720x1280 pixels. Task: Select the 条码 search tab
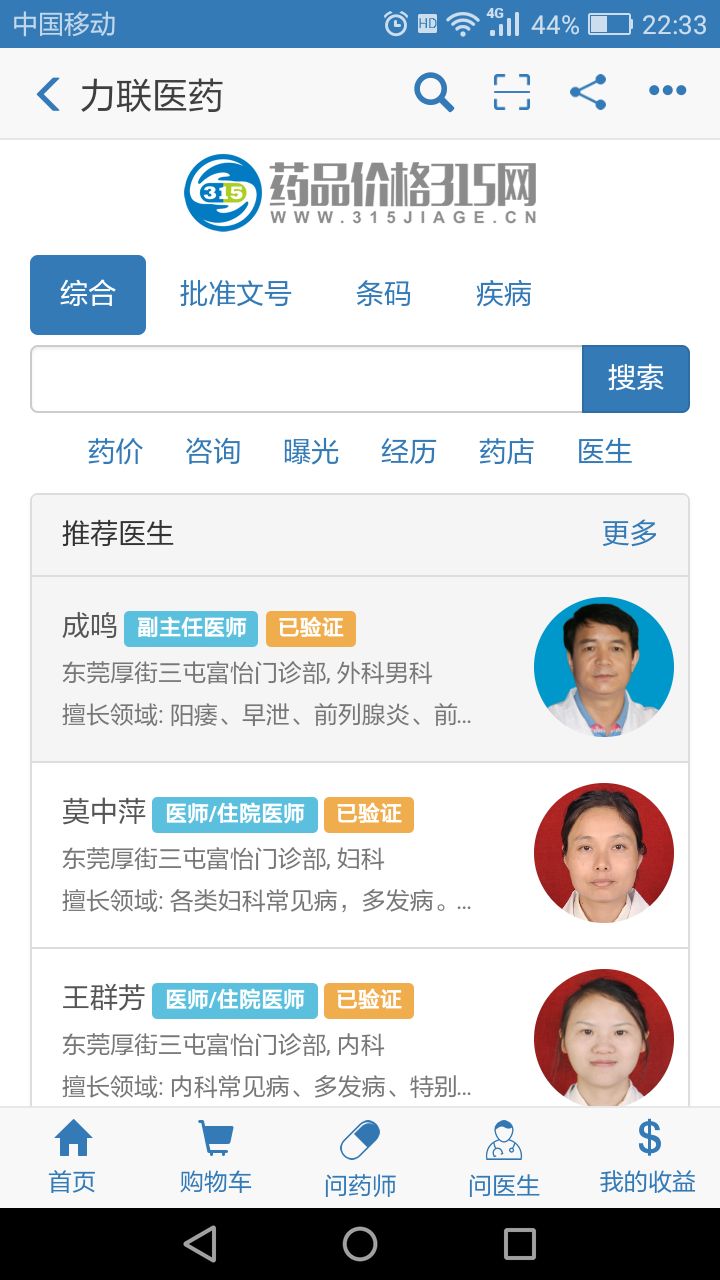tap(383, 294)
